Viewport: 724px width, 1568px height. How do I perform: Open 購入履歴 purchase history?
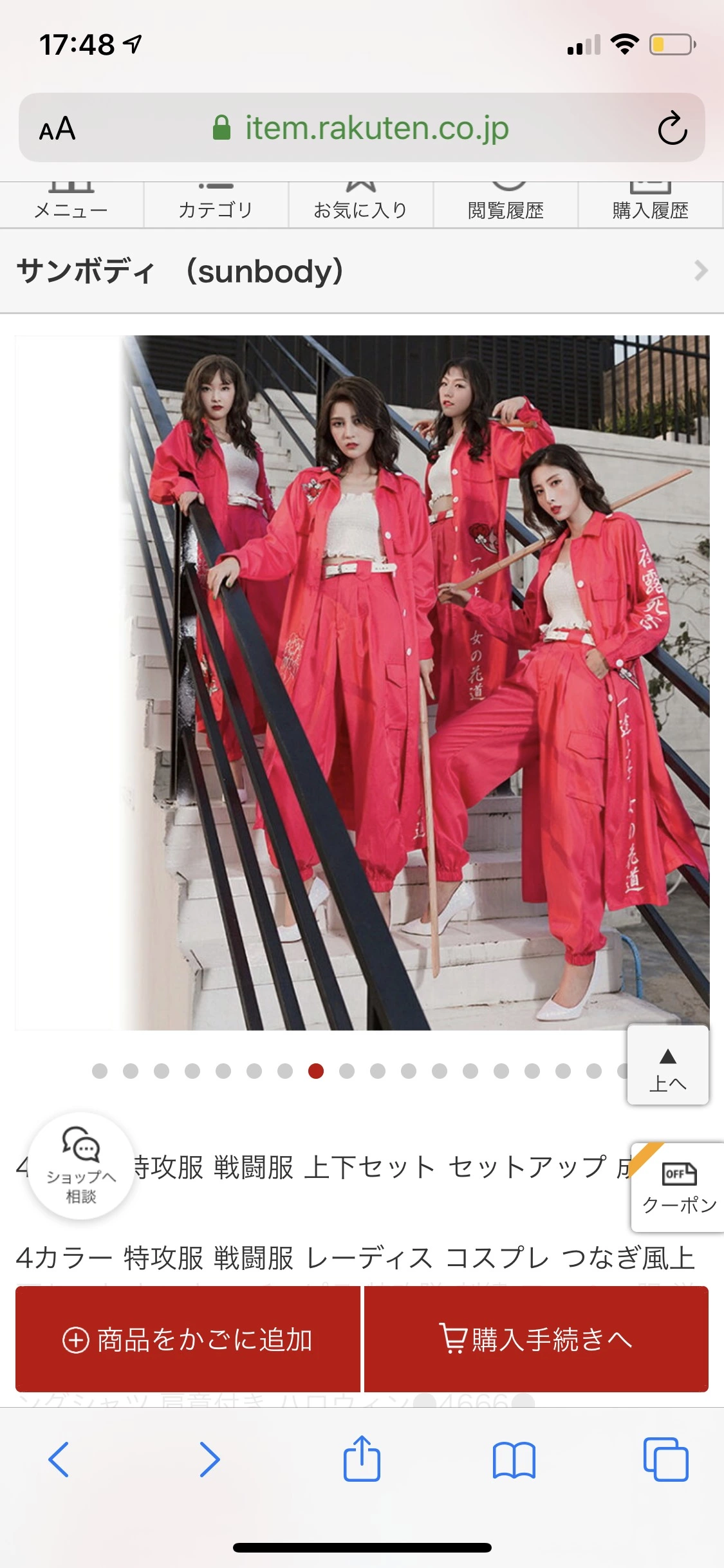coord(650,206)
